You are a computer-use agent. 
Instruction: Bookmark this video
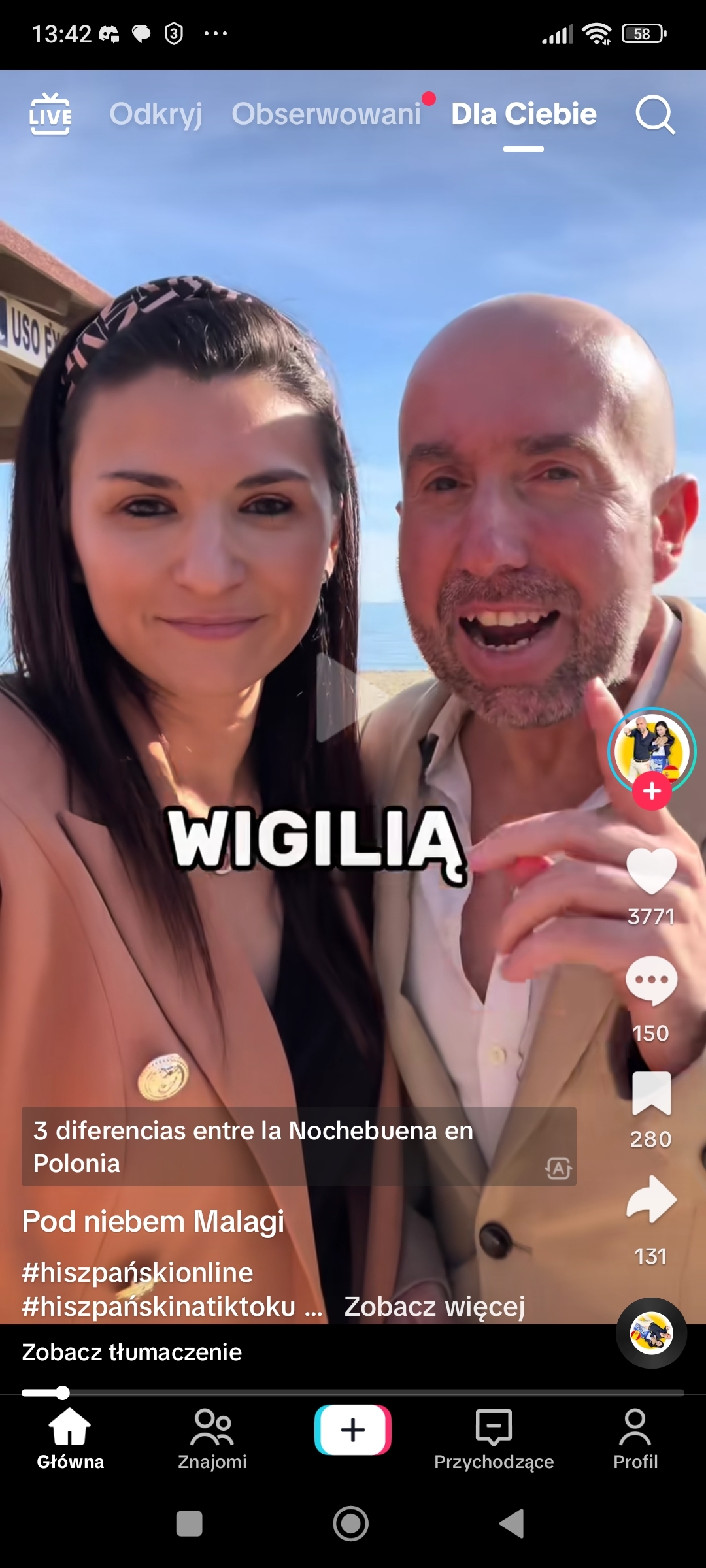click(651, 1094)
